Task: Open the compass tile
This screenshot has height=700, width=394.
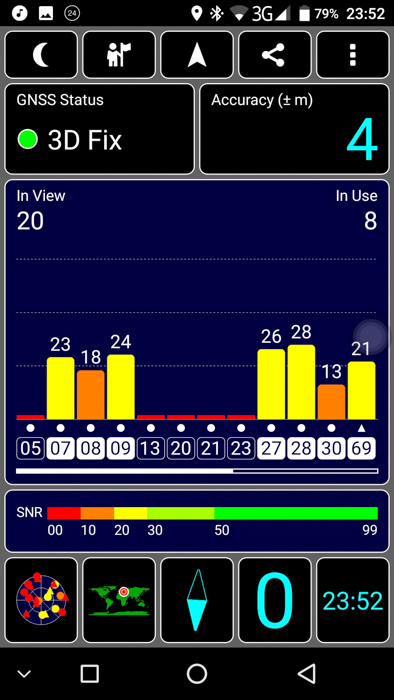Action: click(197, 600)
